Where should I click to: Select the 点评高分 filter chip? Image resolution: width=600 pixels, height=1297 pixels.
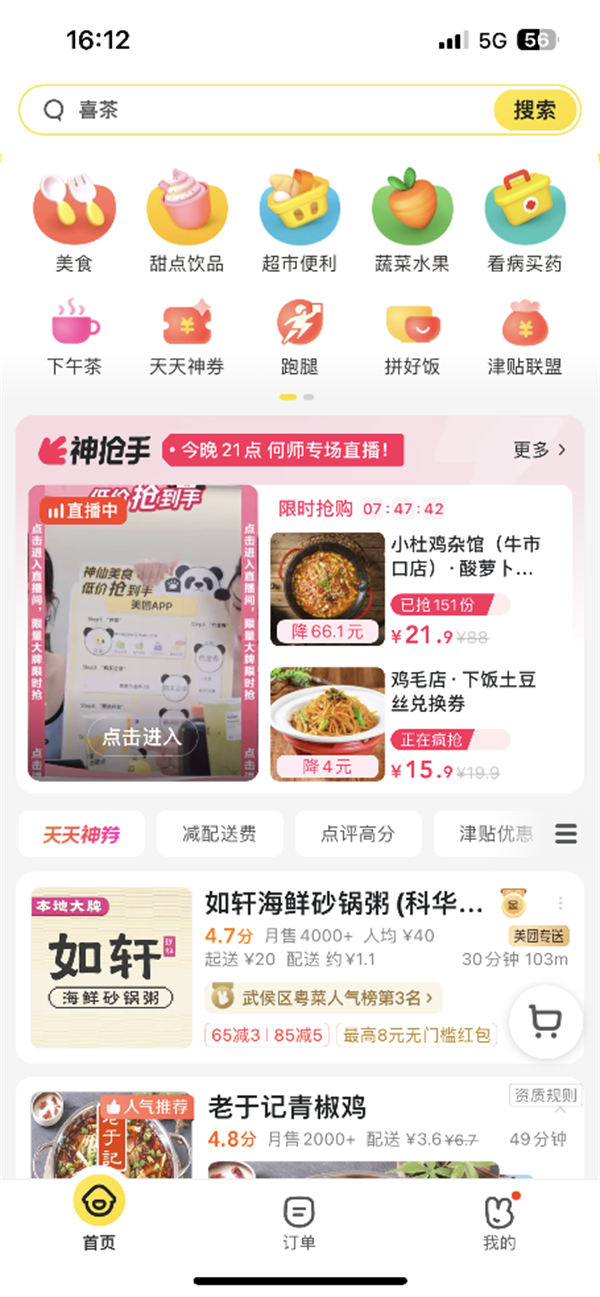[357, 834]
